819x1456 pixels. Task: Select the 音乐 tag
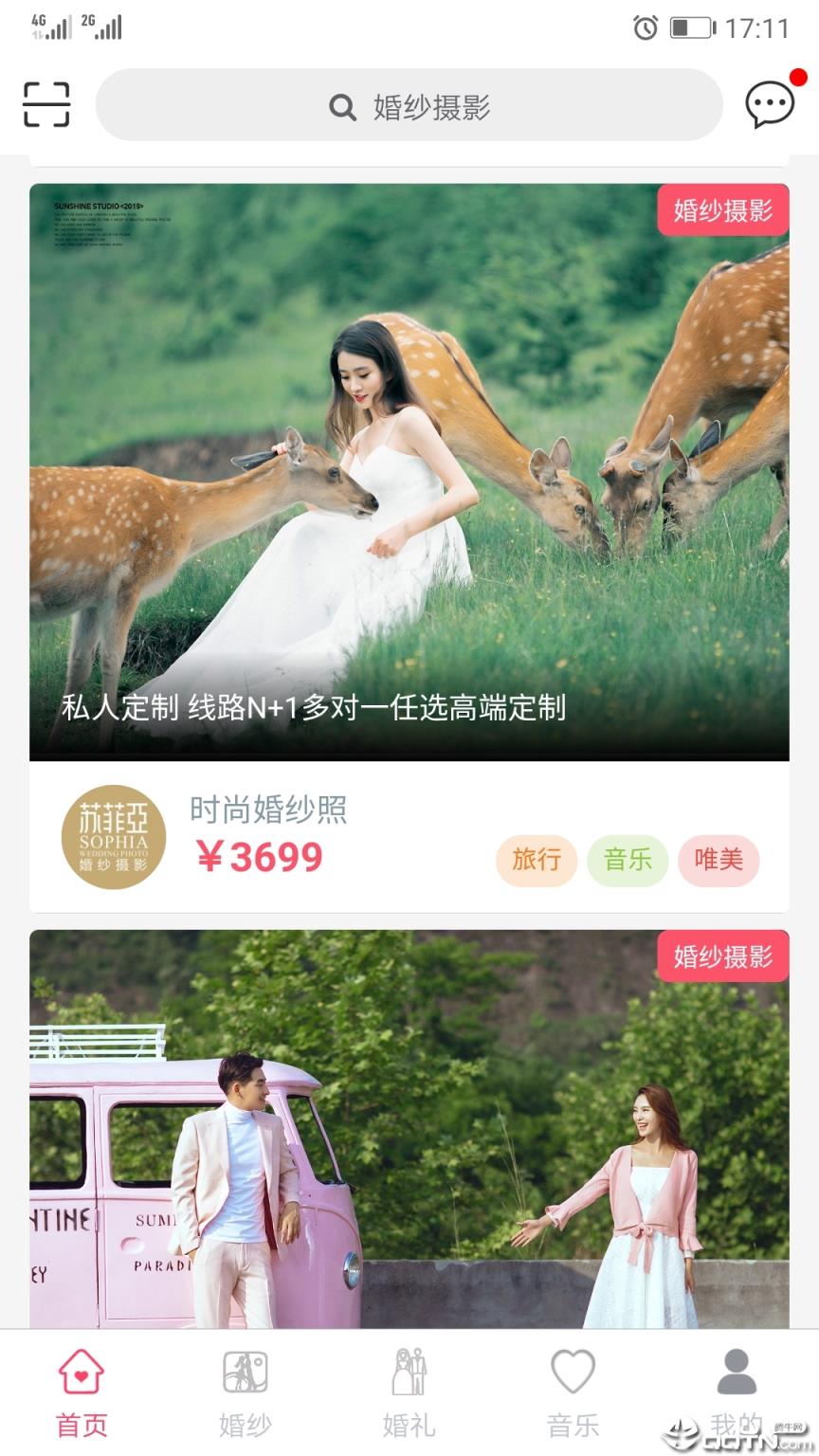(628, 861)
